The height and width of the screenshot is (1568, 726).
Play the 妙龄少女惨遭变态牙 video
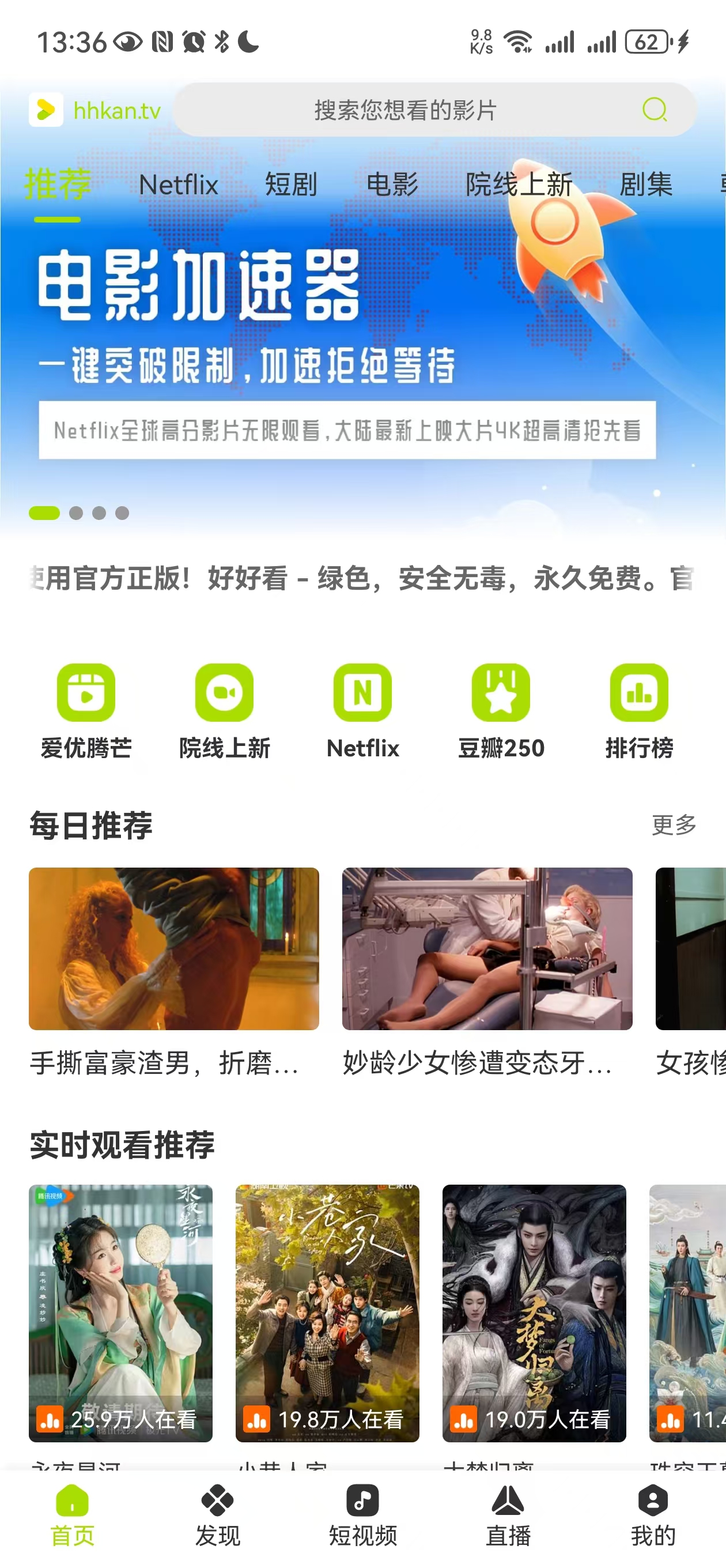pyautogui.click(x=487, y=948)
